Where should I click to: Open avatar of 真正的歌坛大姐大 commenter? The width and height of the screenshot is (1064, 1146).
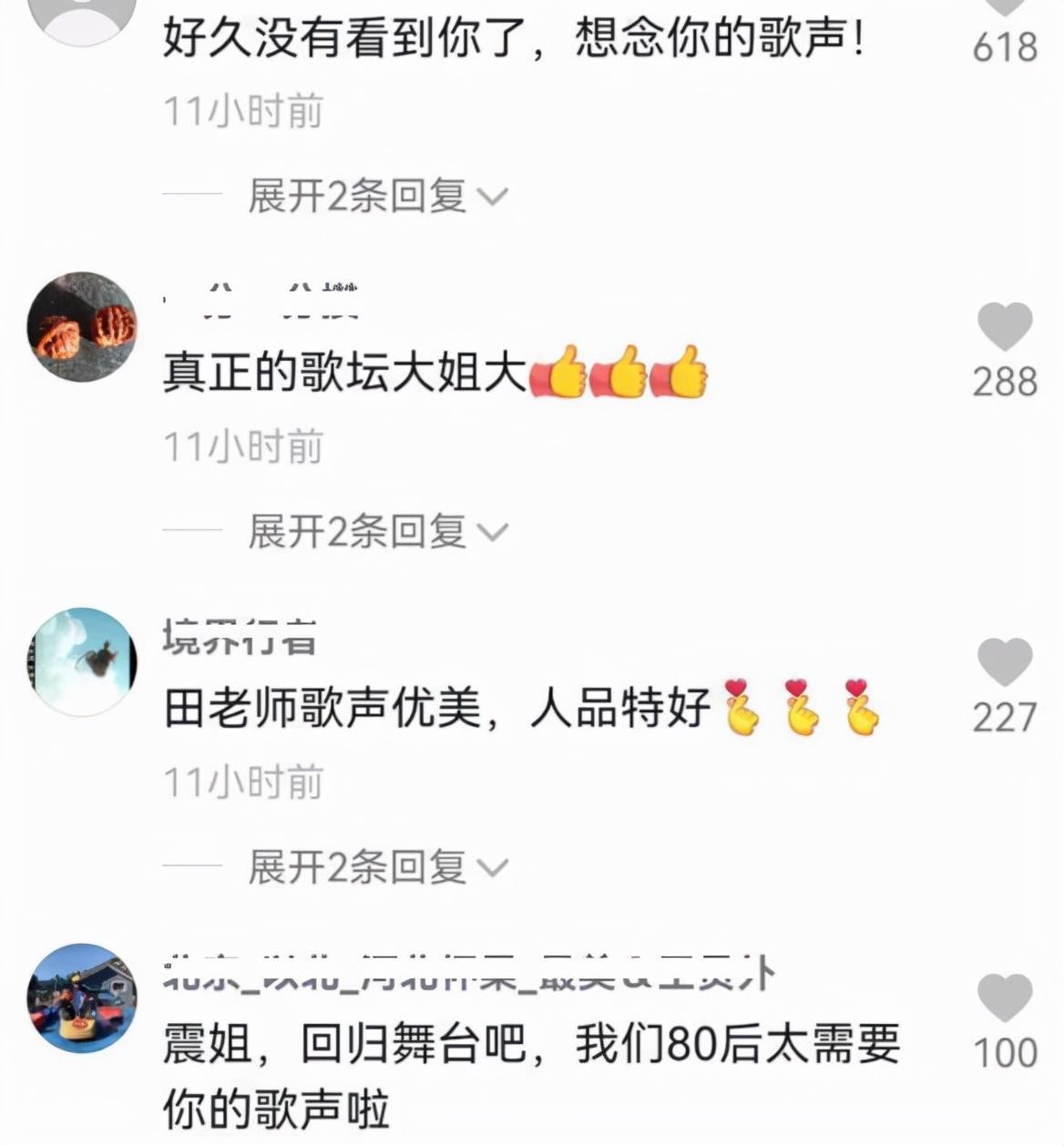[82, 327]
